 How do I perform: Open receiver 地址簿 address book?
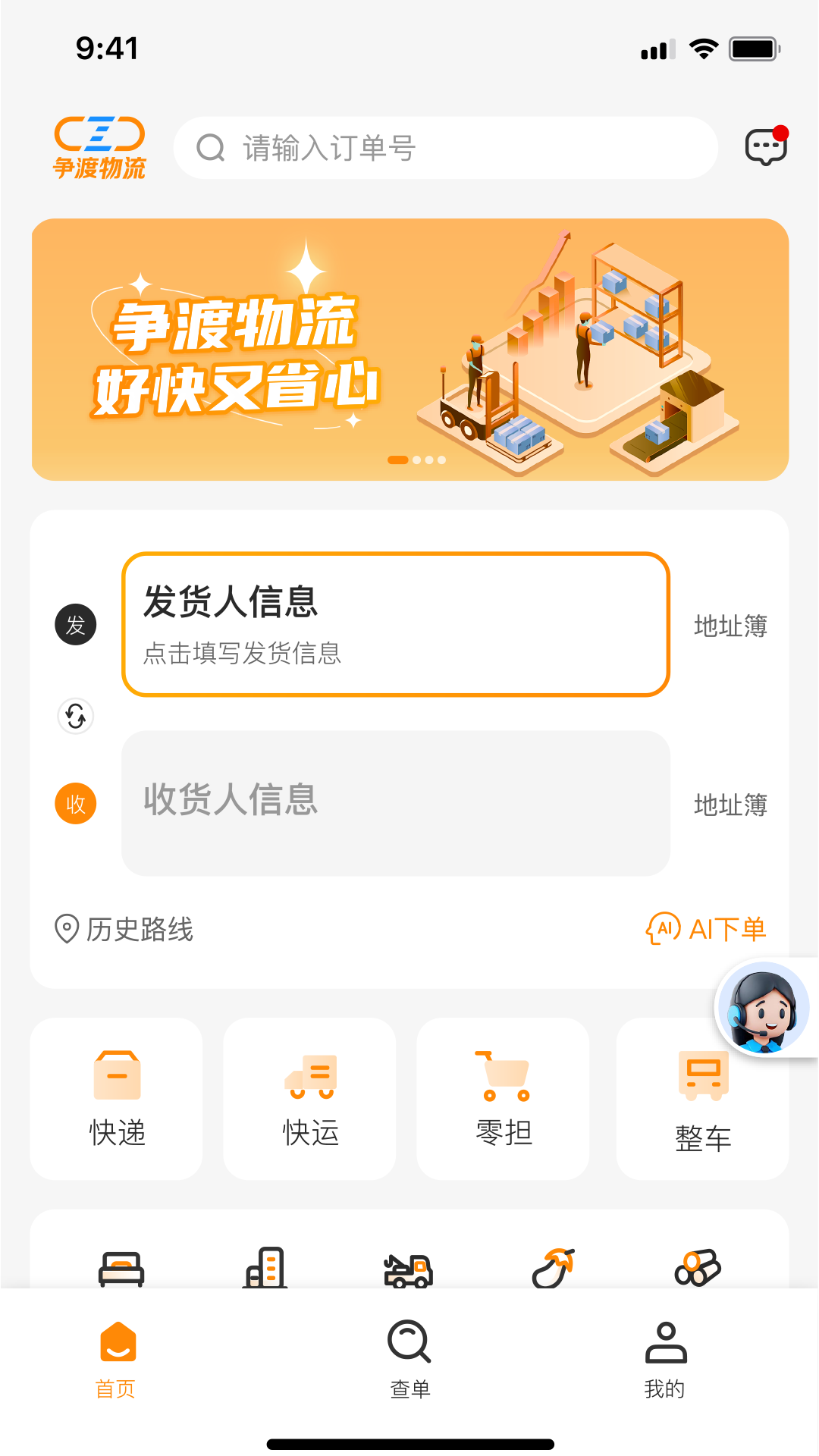730,805
